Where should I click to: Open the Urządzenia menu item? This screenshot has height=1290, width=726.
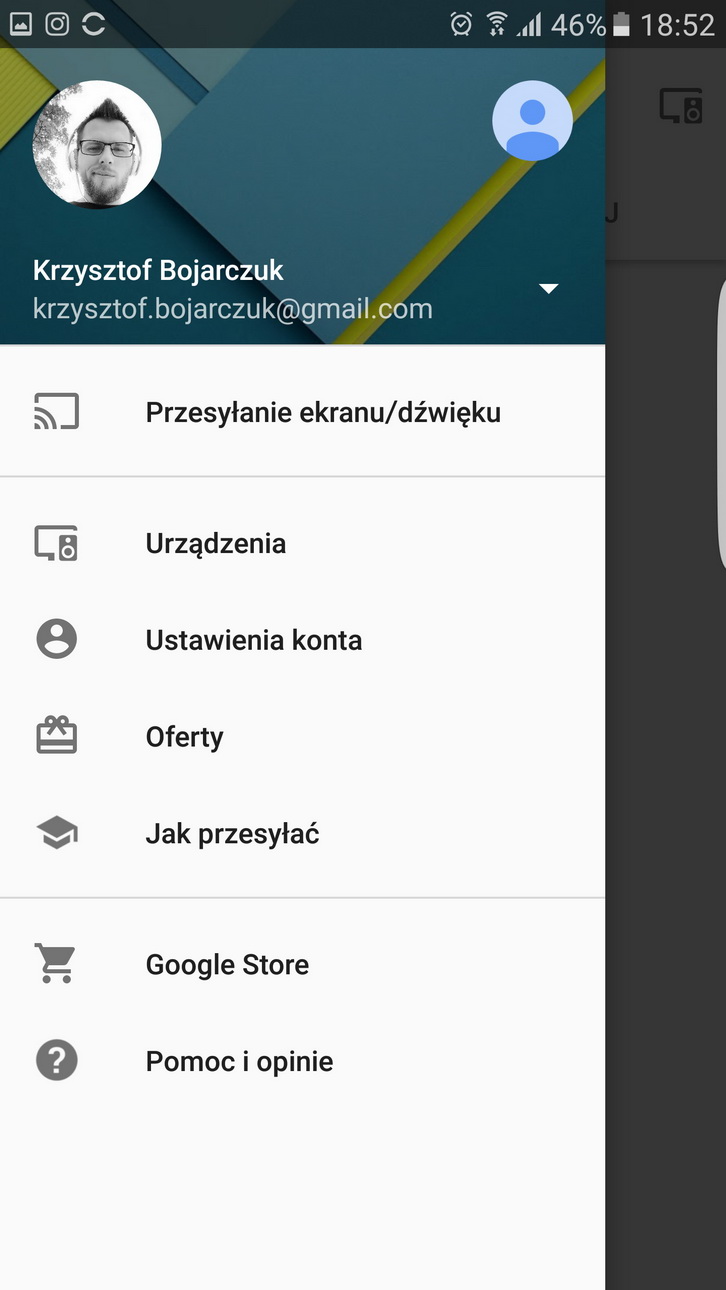coord(215,543)
